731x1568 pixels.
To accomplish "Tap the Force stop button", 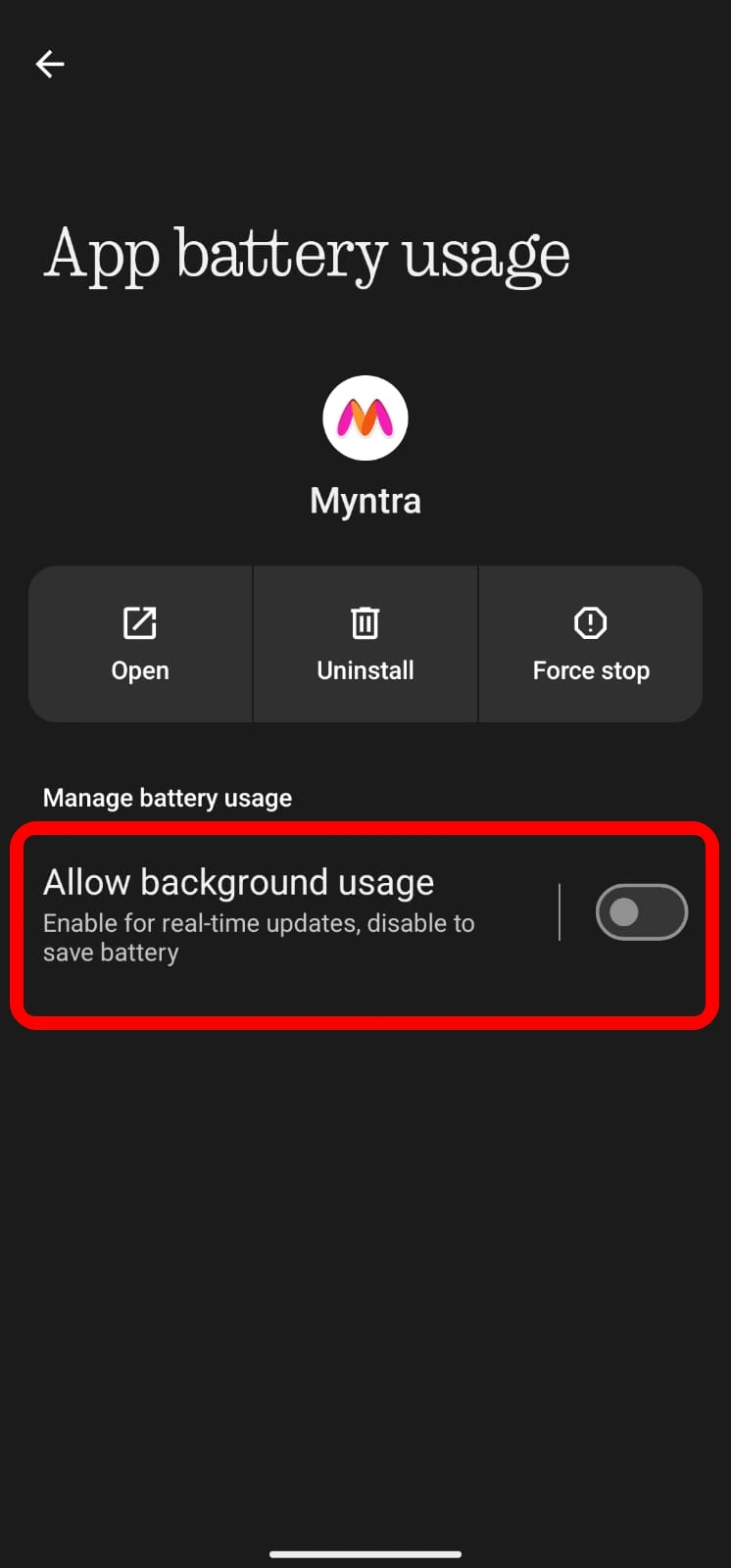I will coord(590,644).
